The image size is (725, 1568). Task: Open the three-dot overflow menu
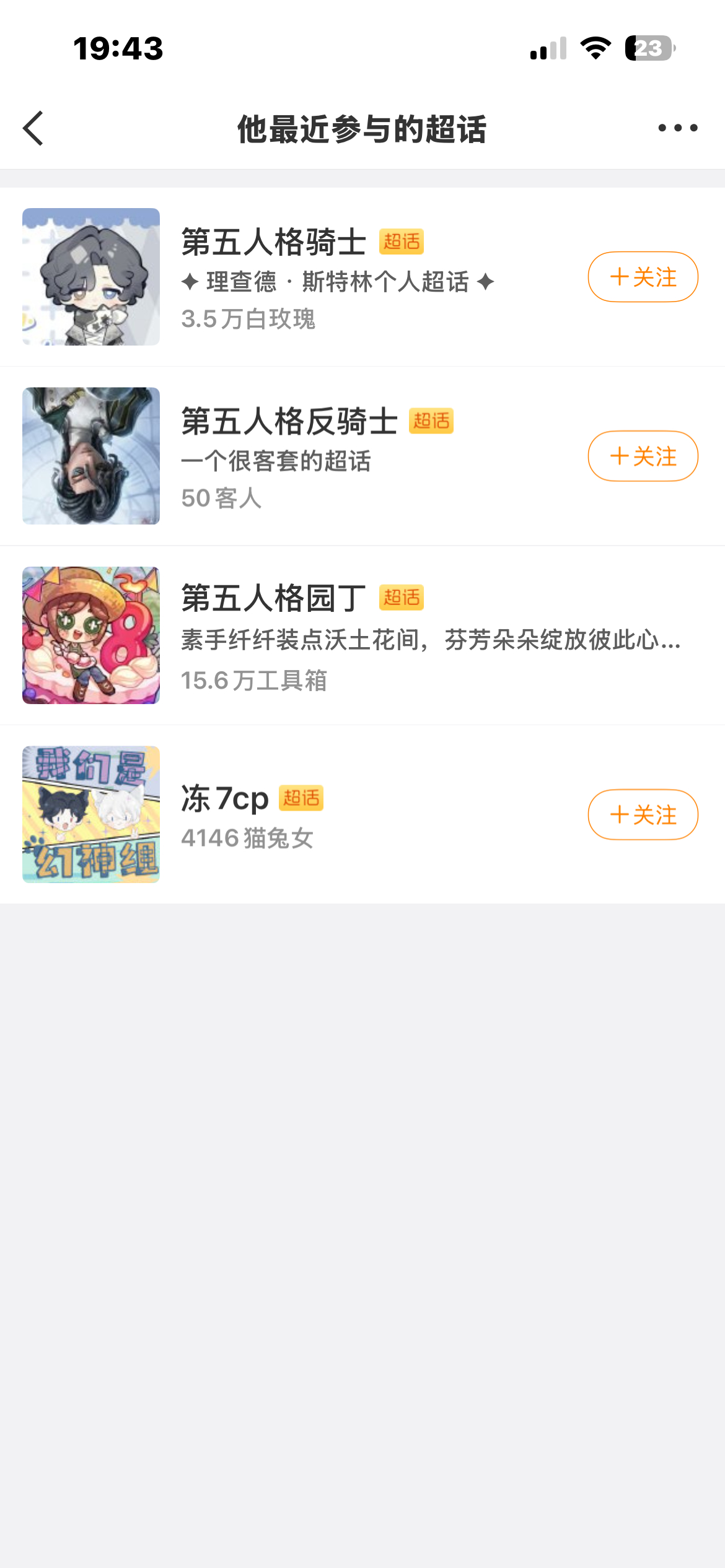(677, 128)
